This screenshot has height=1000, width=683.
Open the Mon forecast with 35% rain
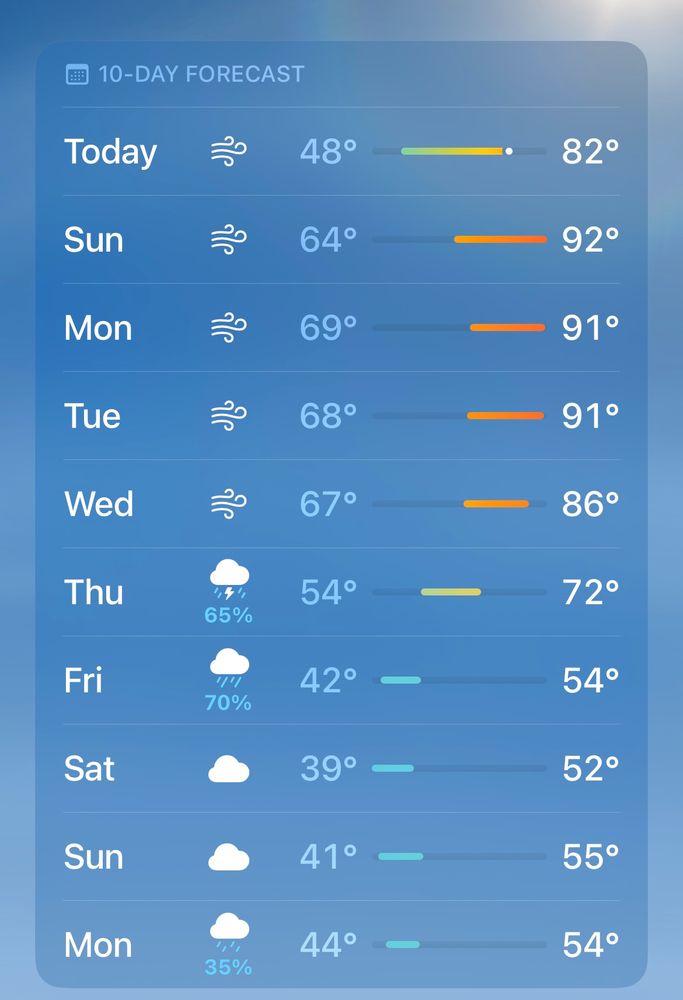tap(341, 944)
